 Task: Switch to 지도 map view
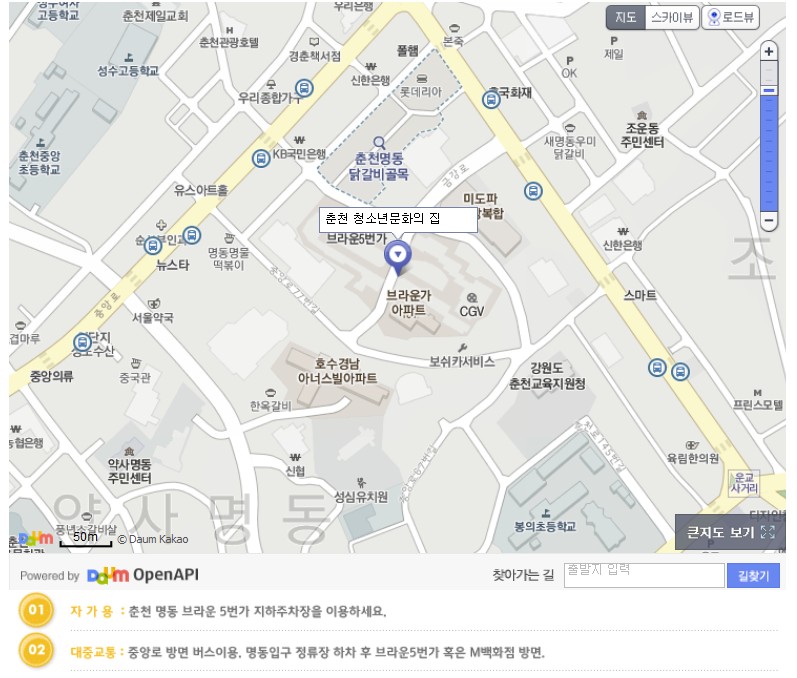tap(625, 17)
